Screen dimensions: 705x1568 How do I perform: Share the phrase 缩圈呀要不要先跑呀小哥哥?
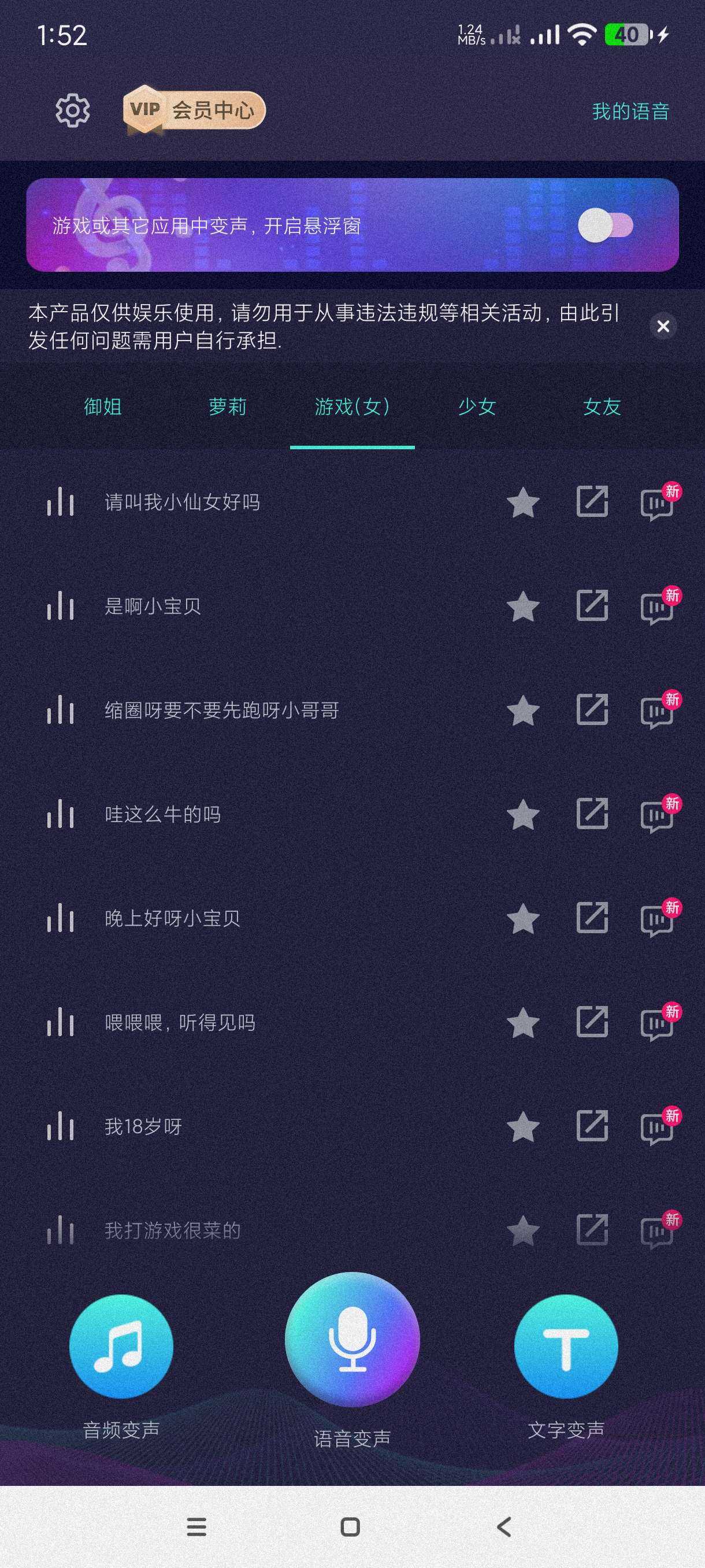592,710
